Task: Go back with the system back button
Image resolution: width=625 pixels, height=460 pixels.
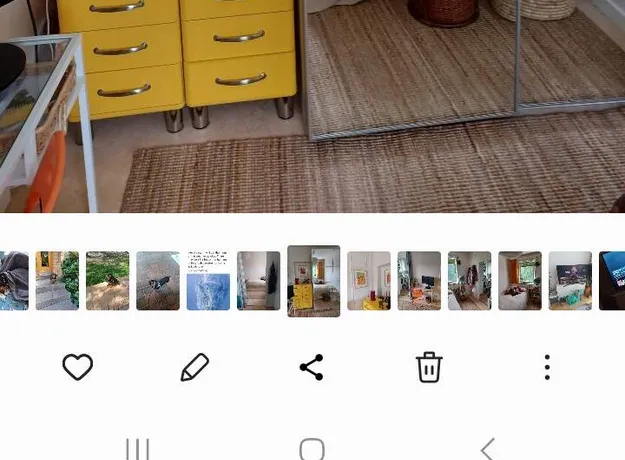Action: point(487,448)
